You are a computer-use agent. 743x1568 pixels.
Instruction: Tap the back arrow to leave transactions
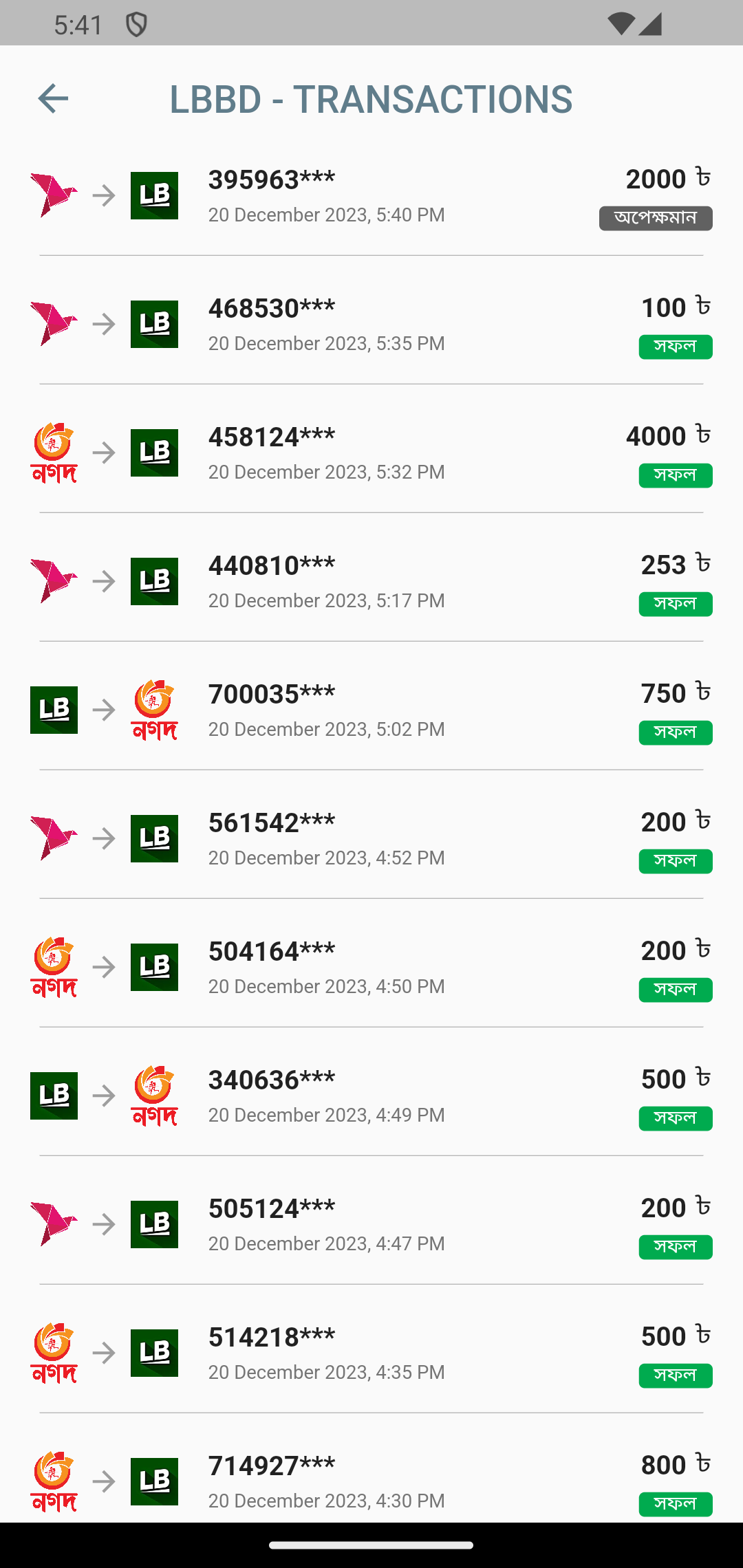tap(53, 99)
